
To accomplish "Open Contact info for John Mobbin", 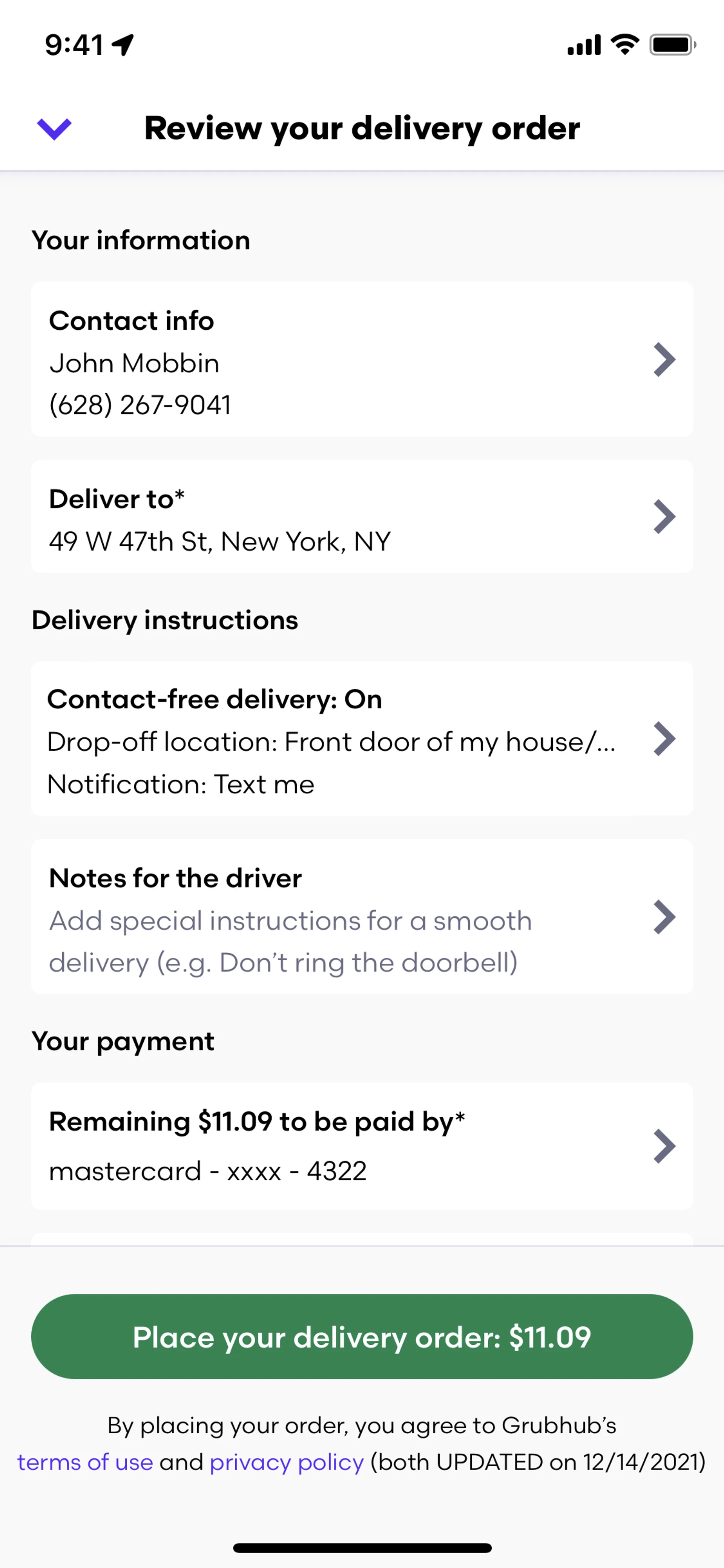I will pyautogui.click(x=361, y=360).
